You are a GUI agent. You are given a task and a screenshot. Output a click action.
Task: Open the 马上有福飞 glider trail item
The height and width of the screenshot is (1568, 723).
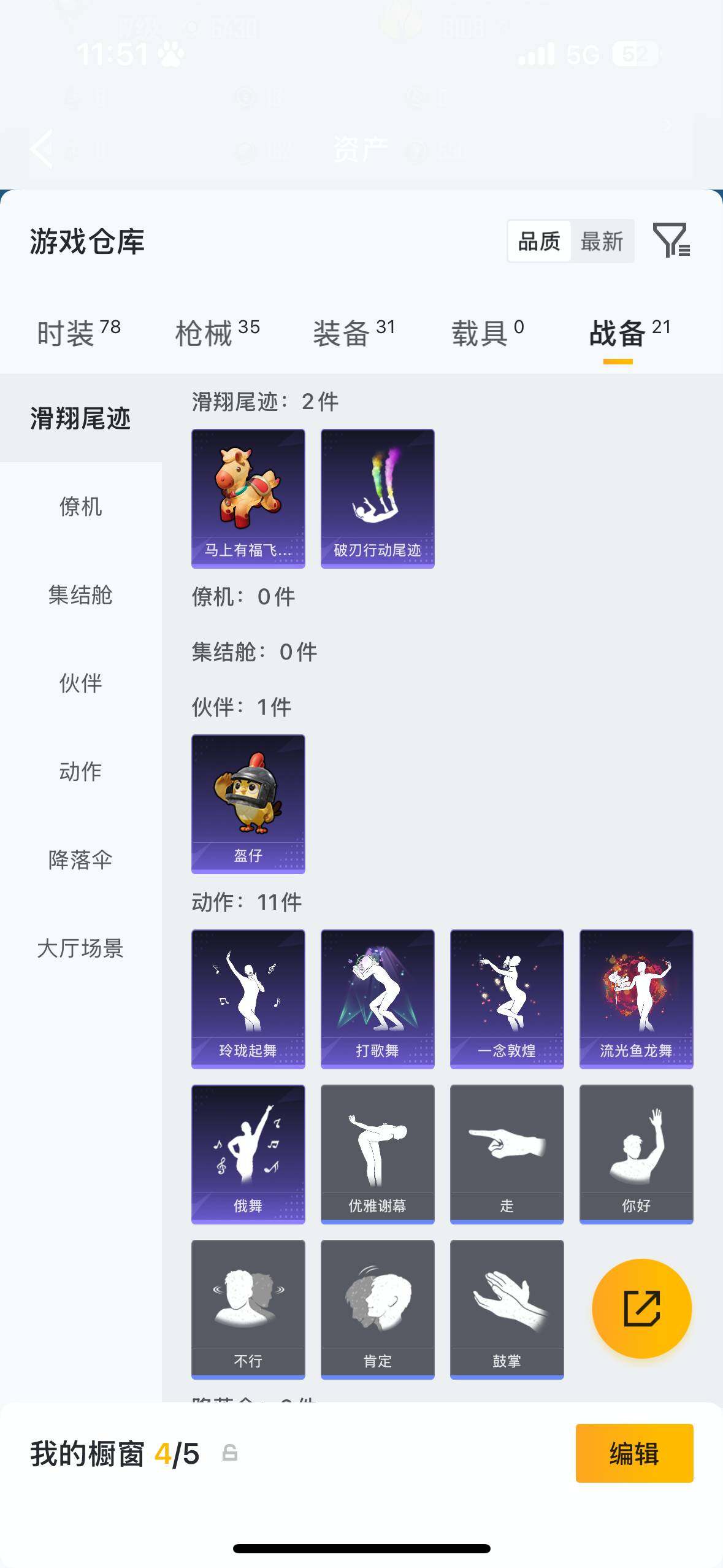(248, 497)
